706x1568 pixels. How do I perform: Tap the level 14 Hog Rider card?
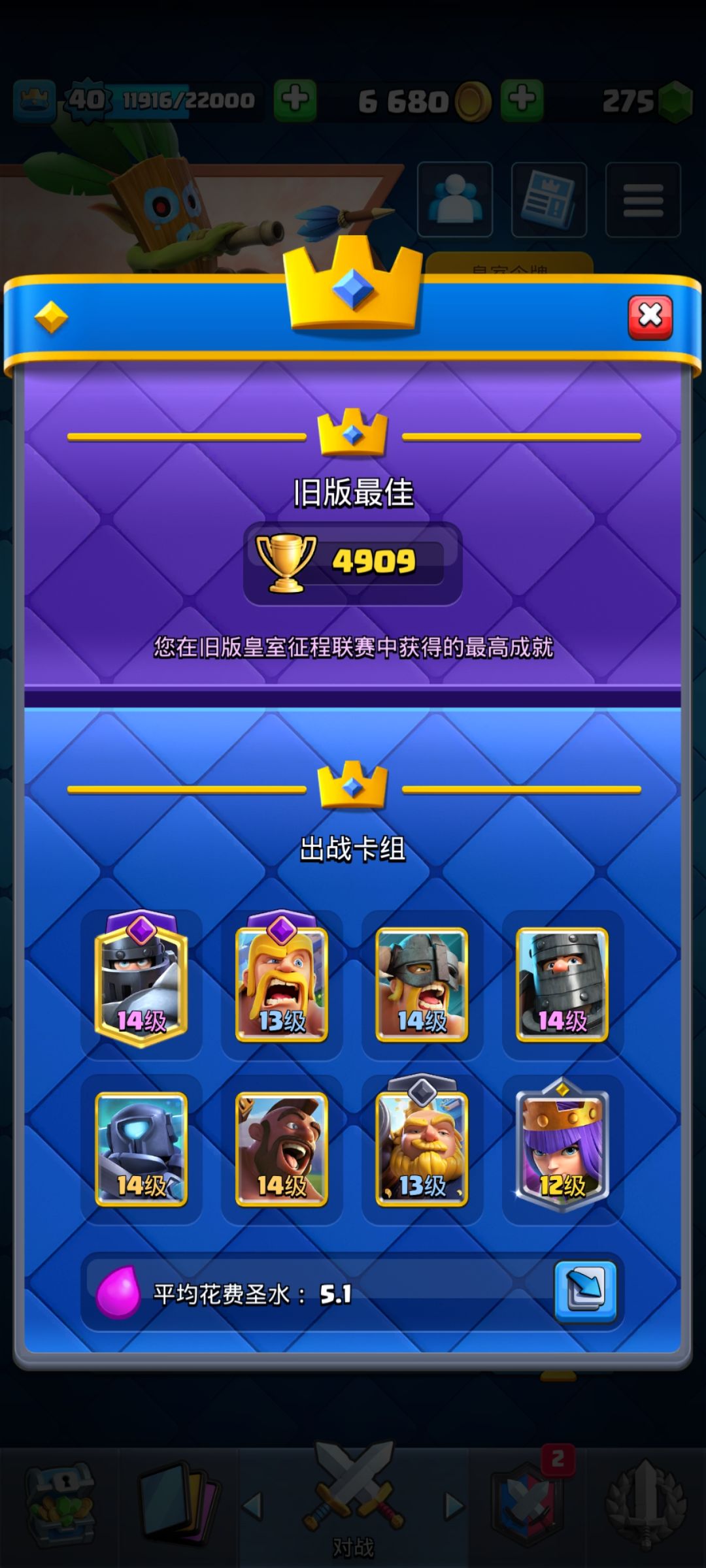click(282, 1149)
